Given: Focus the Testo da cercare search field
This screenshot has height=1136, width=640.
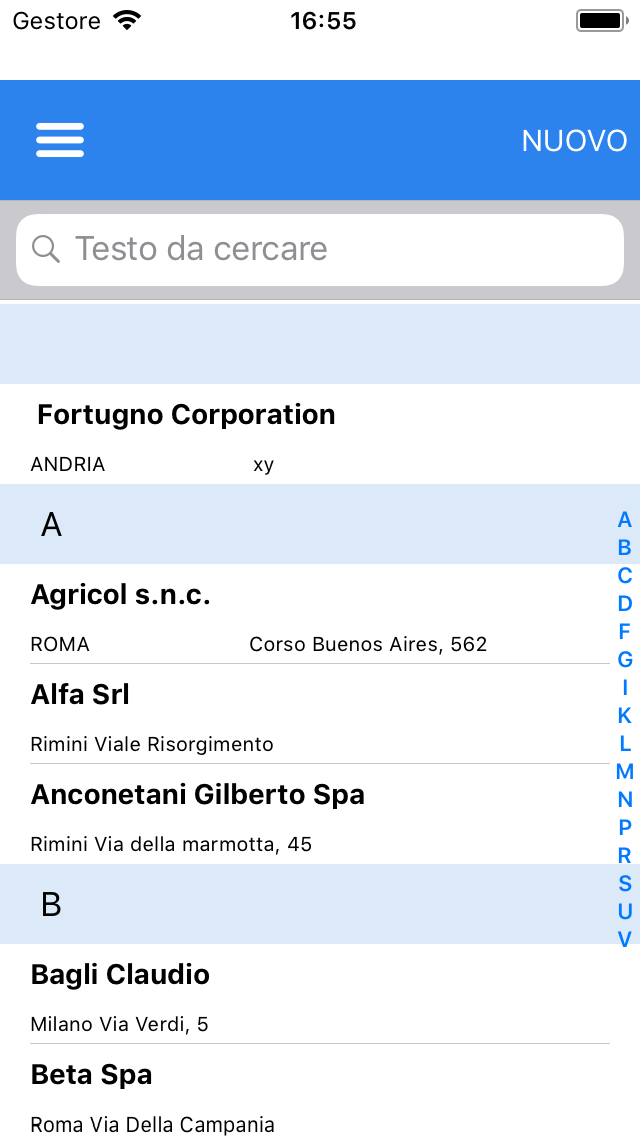Looking at the screenshot, I should click(x=320, y=249).
